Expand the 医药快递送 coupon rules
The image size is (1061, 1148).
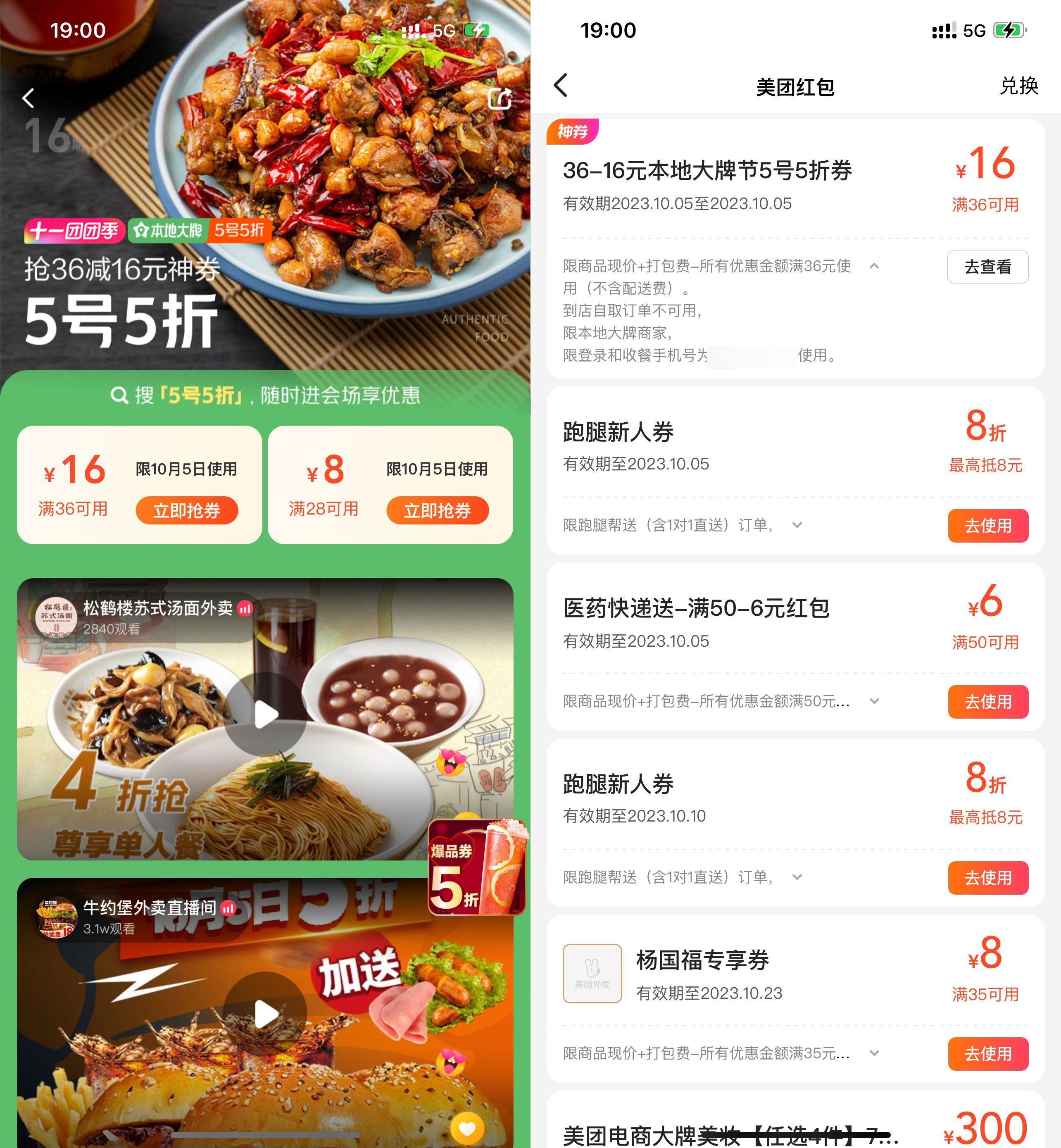pyautogui.click(x=874, y=701)
